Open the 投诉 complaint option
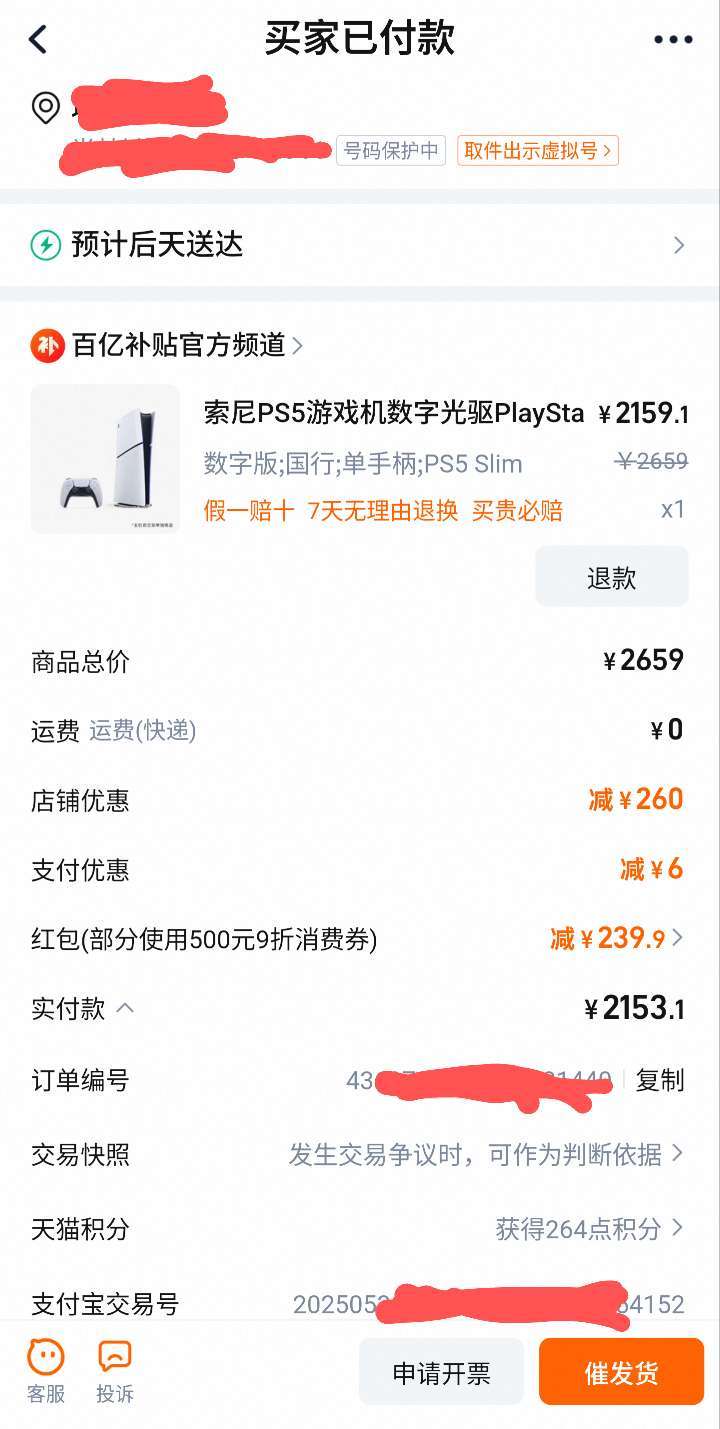720x1429 pixels. pos(115,1371)
